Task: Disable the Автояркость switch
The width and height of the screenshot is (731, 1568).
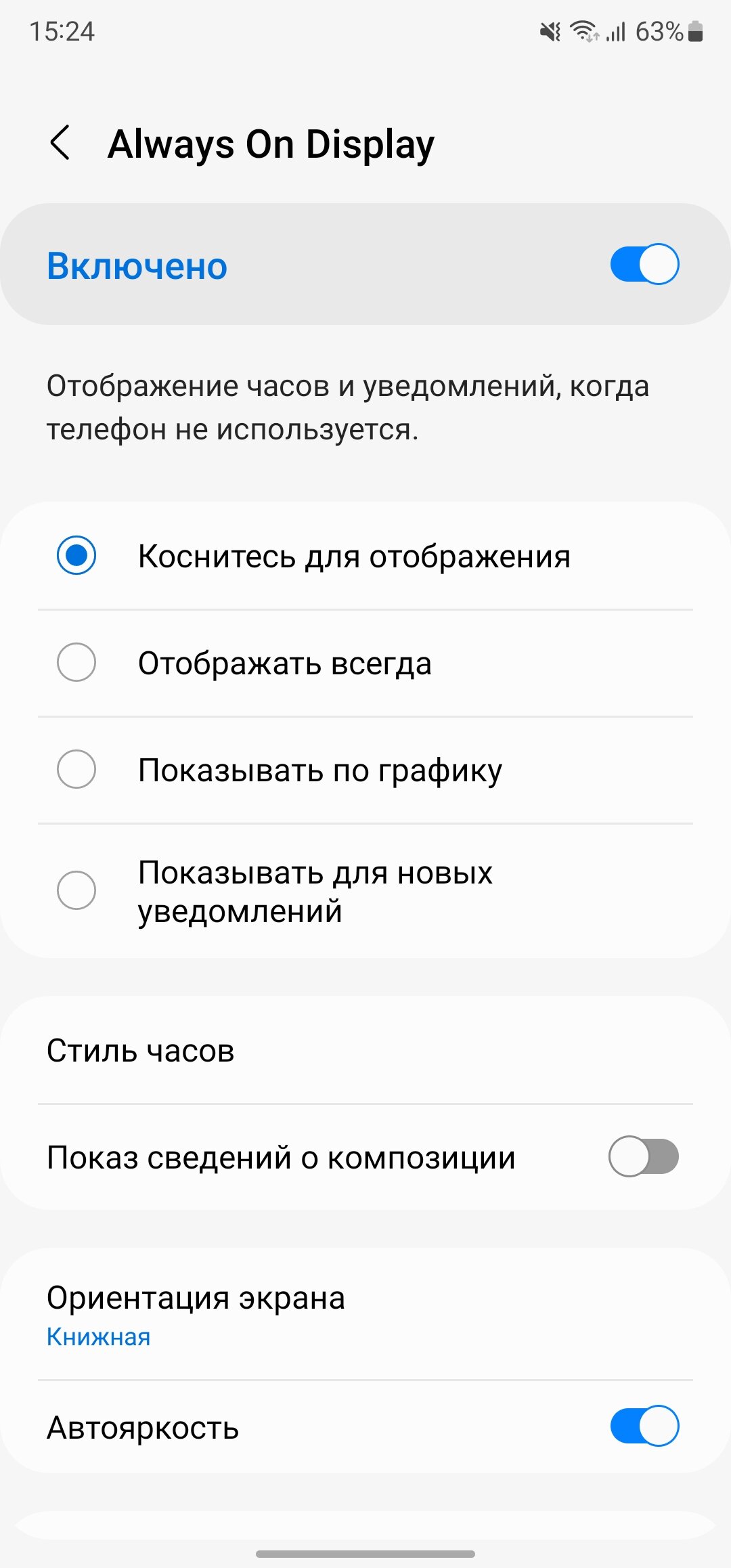Action: [x=644, y=1426]
